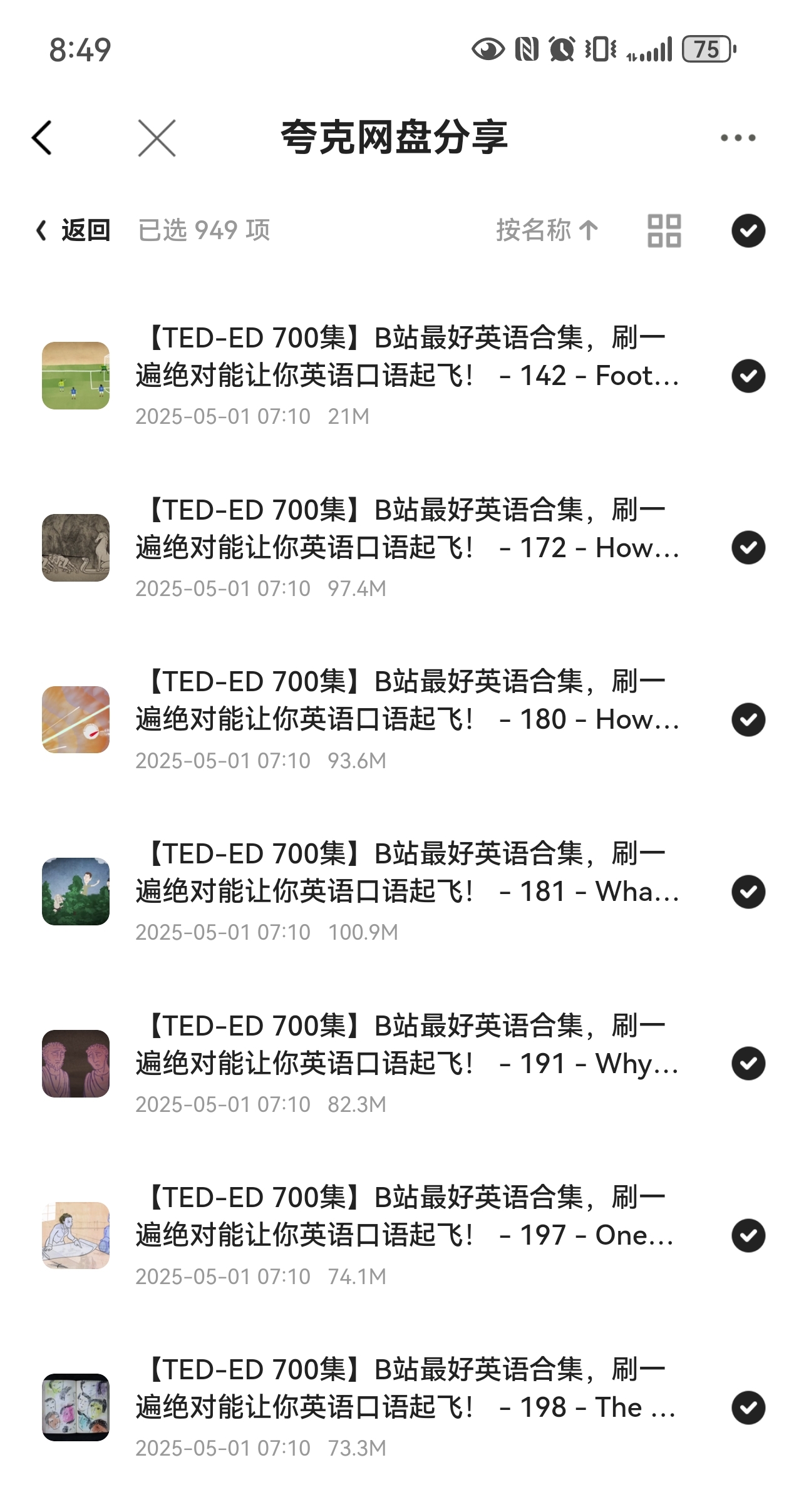Screen dimensions: 789x1512
Task: Open the three-dot overflow menu
Action: [738, 138]
